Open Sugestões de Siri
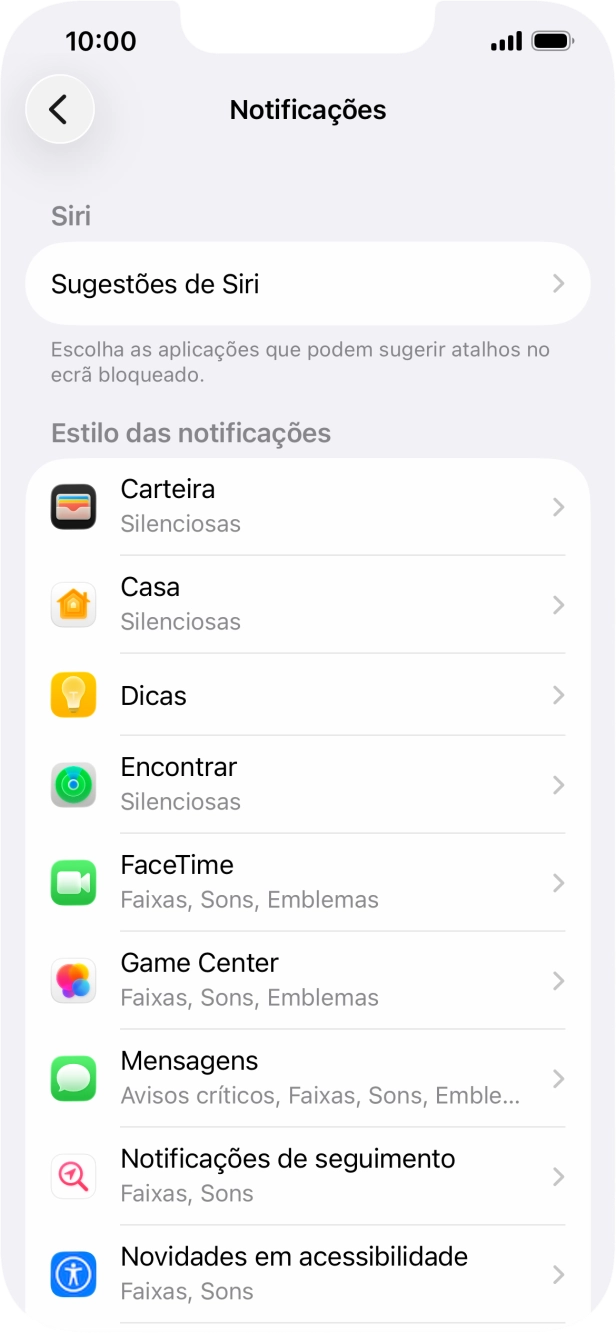 tap(307, 284)
